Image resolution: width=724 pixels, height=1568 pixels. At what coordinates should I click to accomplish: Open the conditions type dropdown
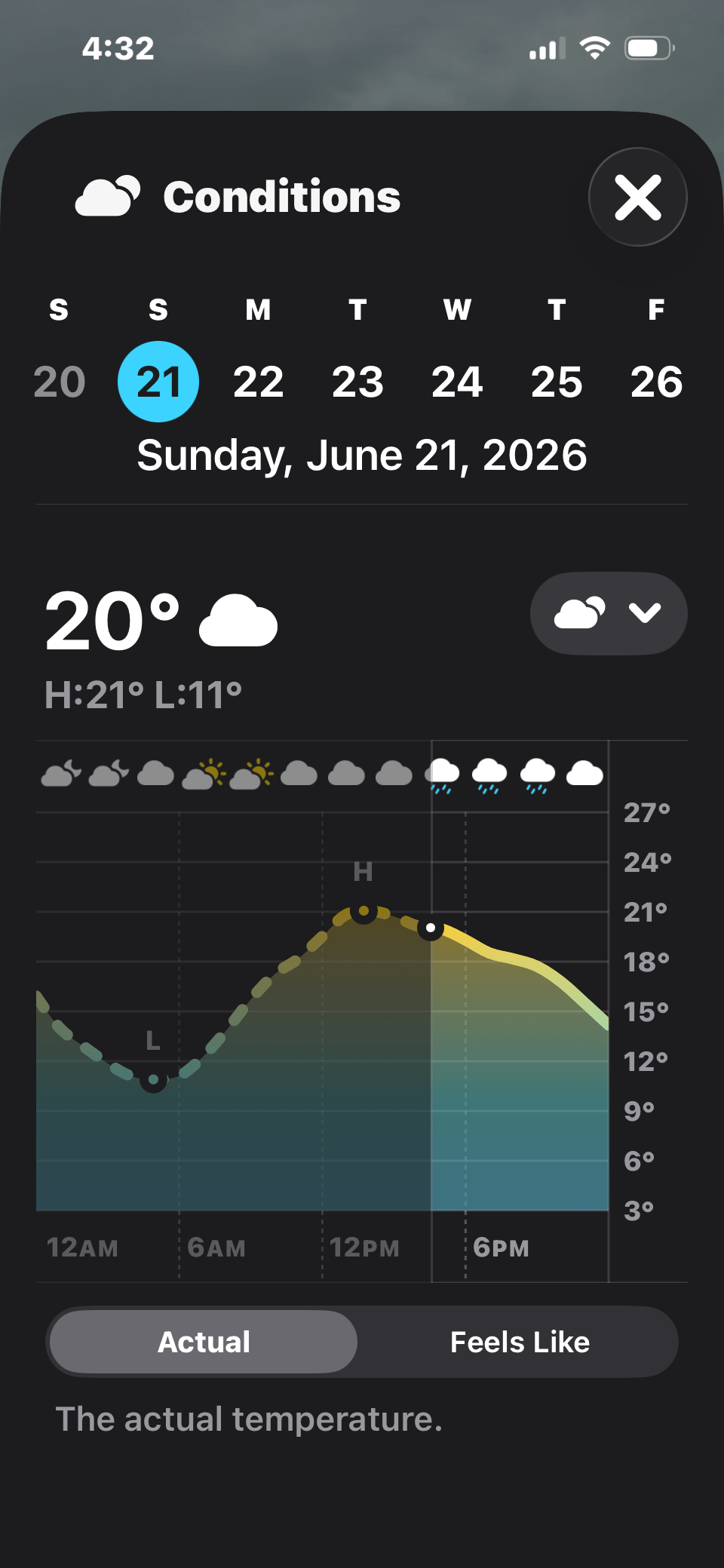pos(609,613)
